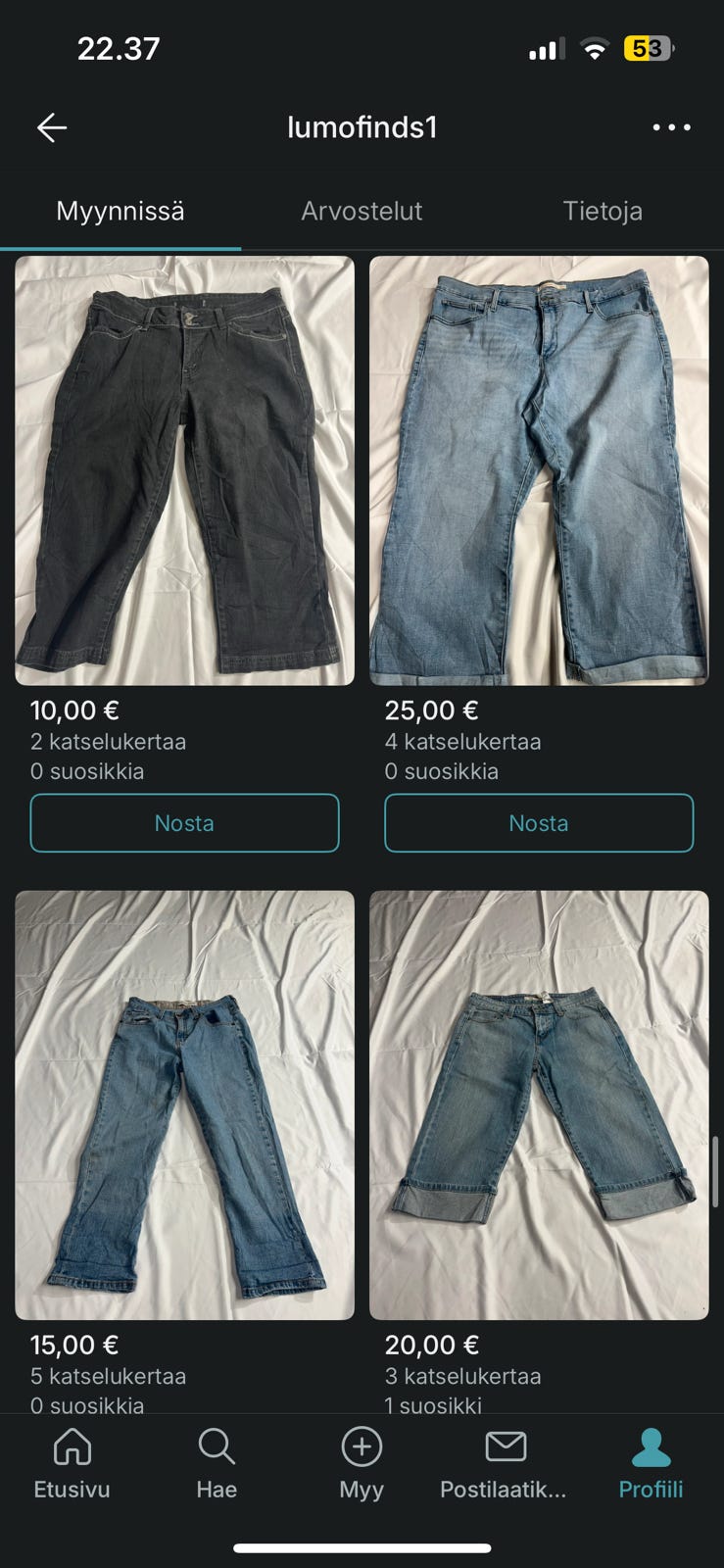
Task: Open the 10,00 € black capri jeans listing
Action: 184,470
